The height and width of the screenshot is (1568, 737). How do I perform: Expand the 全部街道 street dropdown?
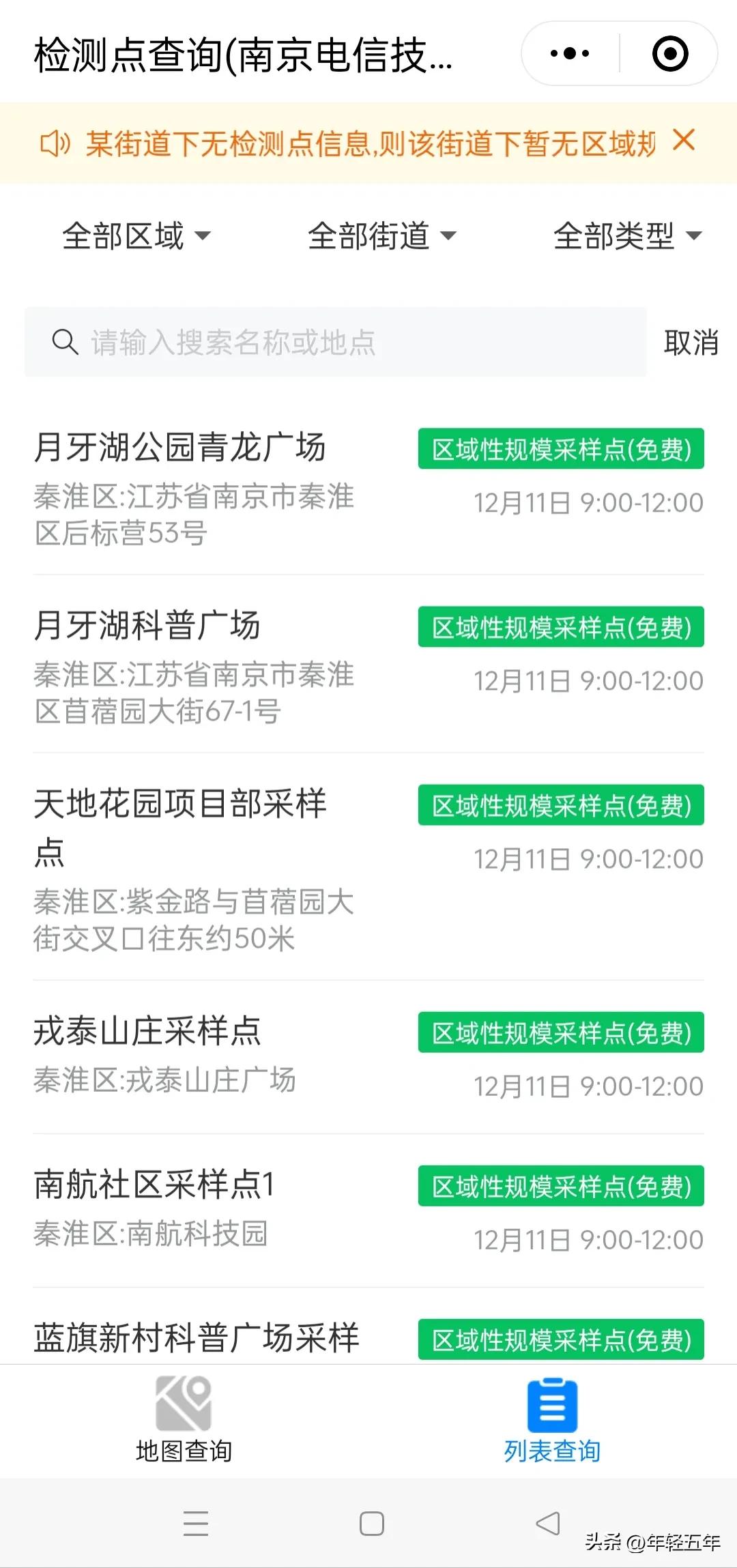click(x=382, y=235)
